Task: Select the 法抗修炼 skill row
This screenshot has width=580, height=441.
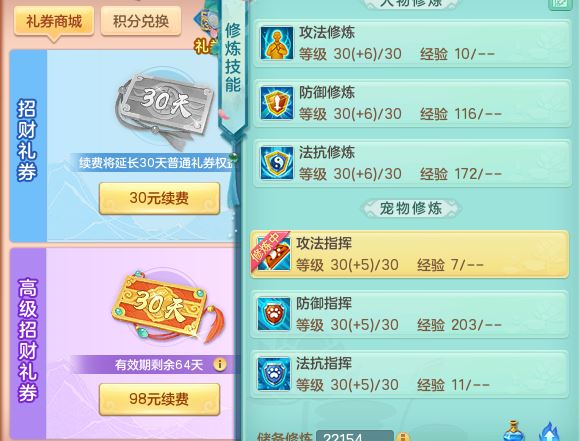Action: [412, 164]
